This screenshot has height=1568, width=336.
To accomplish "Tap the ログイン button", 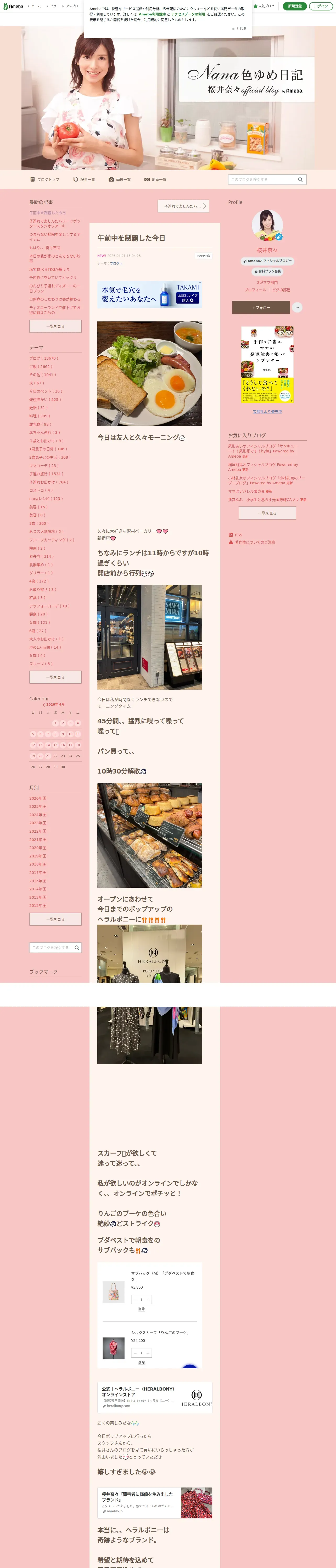I will click(321, 6).
